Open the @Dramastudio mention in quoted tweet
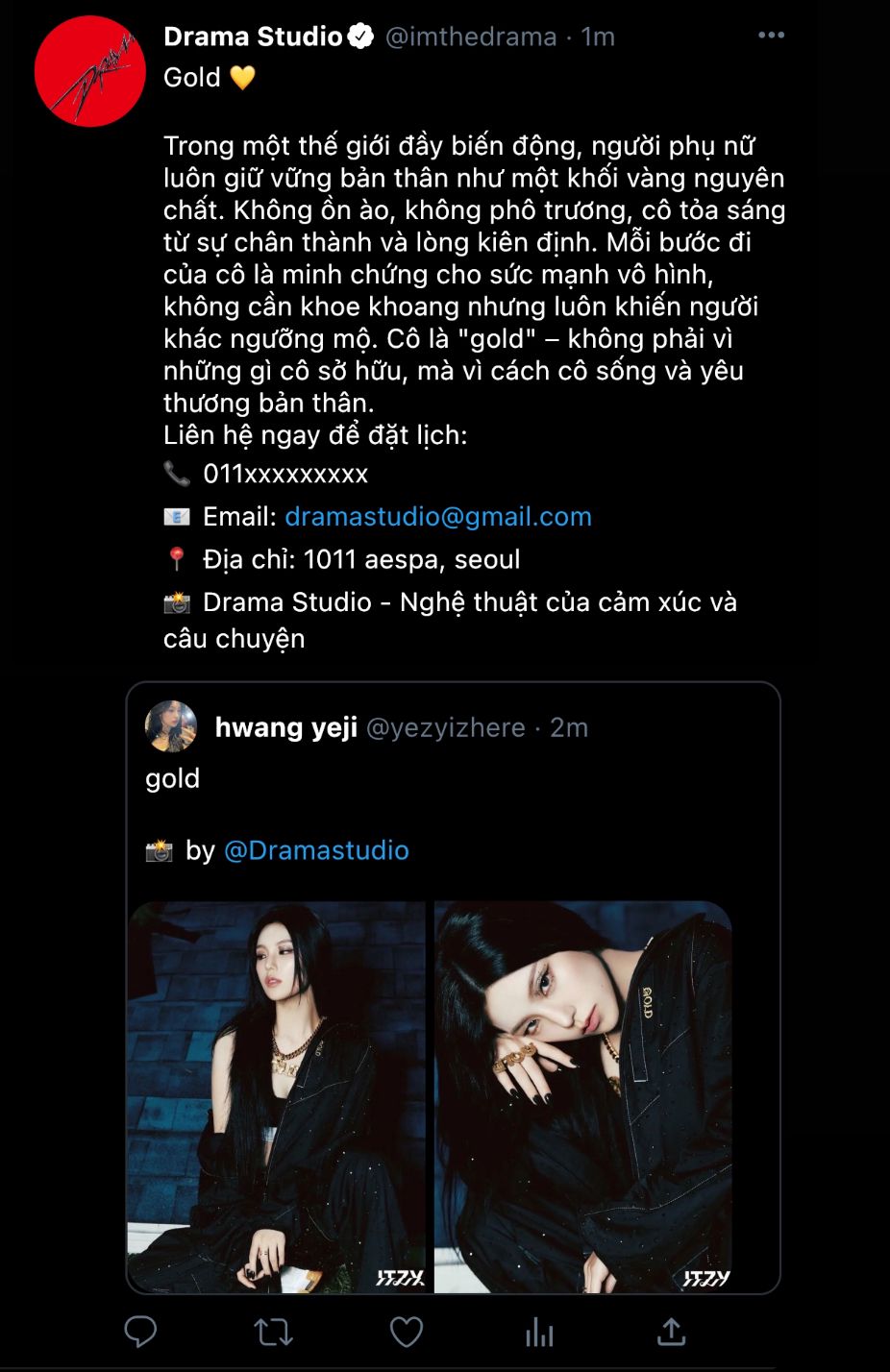Screen dimensions: 890x1372 (316, 850)
